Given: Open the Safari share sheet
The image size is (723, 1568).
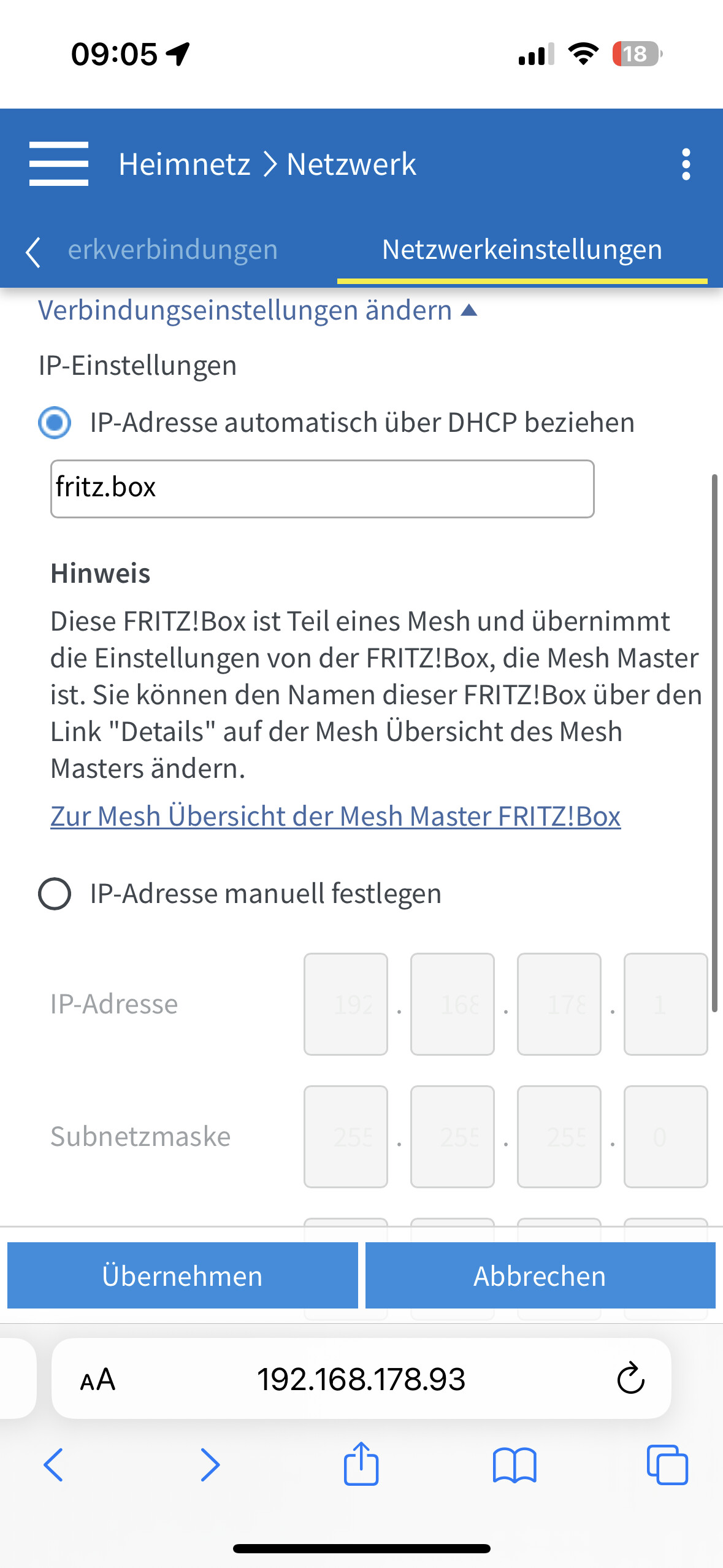Looking at the screenshot, I should pyautogui.click(x=361, y=1463).
